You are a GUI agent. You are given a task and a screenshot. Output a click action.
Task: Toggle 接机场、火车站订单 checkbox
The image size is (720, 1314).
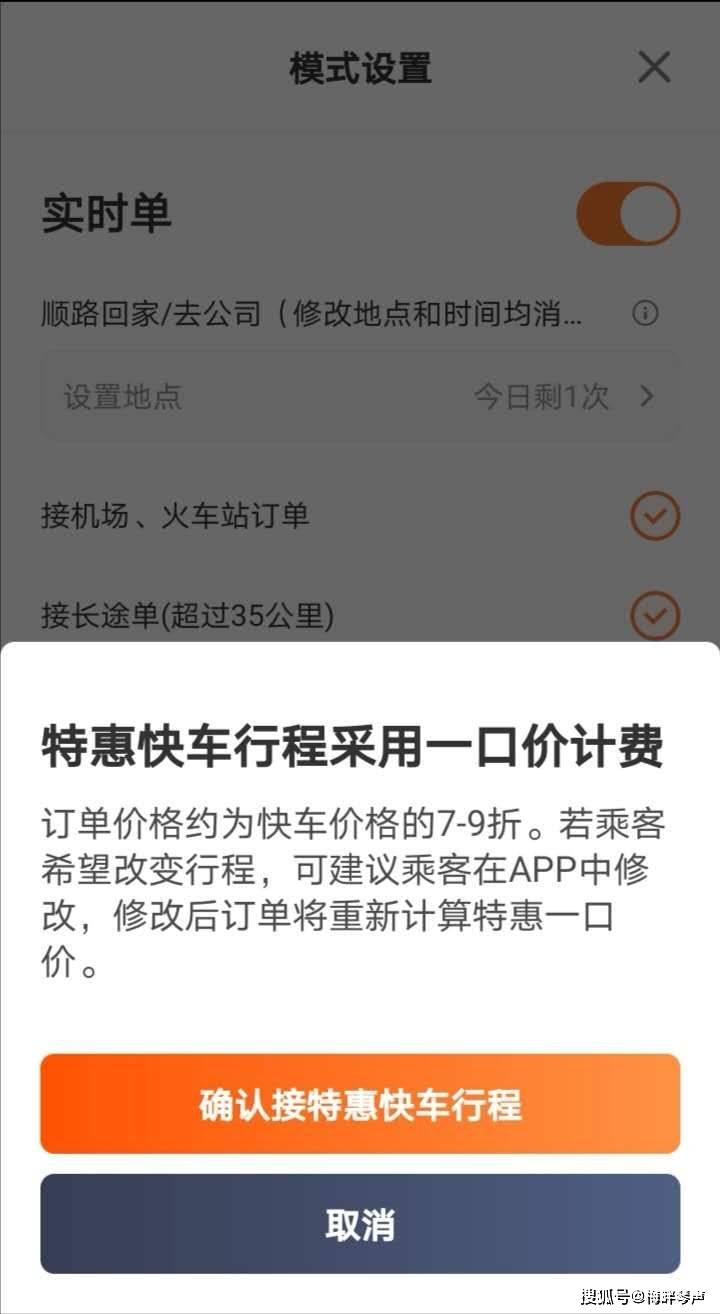pyautogui.click(x=655, y=516)
